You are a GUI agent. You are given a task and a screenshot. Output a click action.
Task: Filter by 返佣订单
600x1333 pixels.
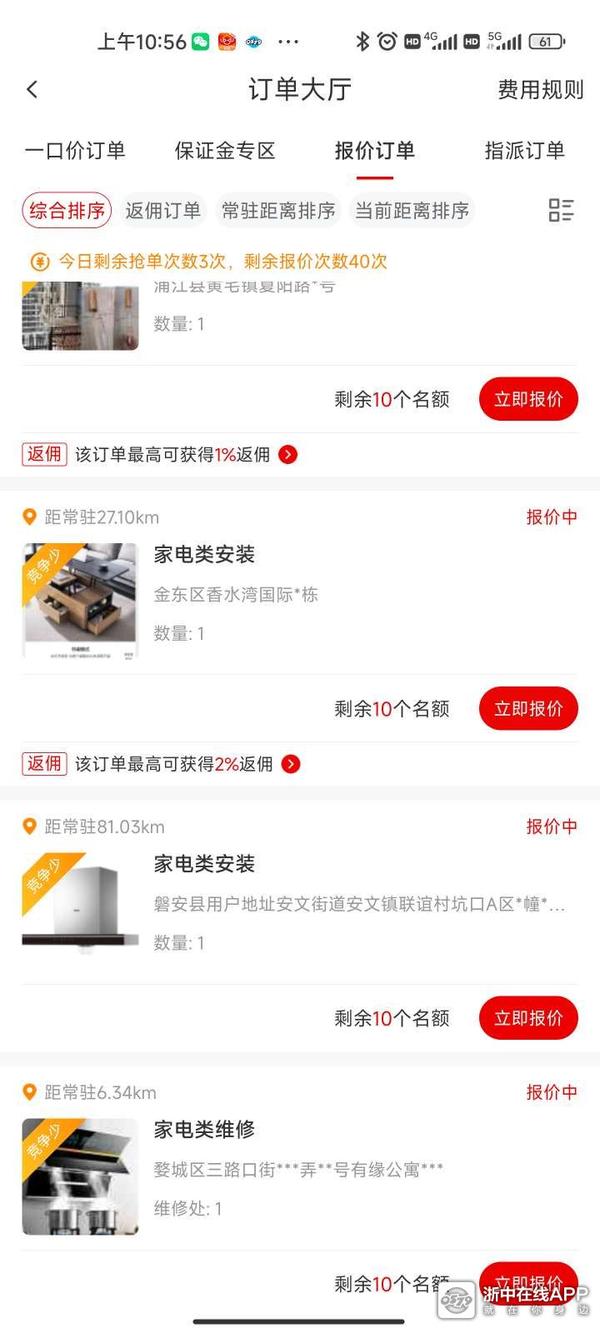pos(163,211)
